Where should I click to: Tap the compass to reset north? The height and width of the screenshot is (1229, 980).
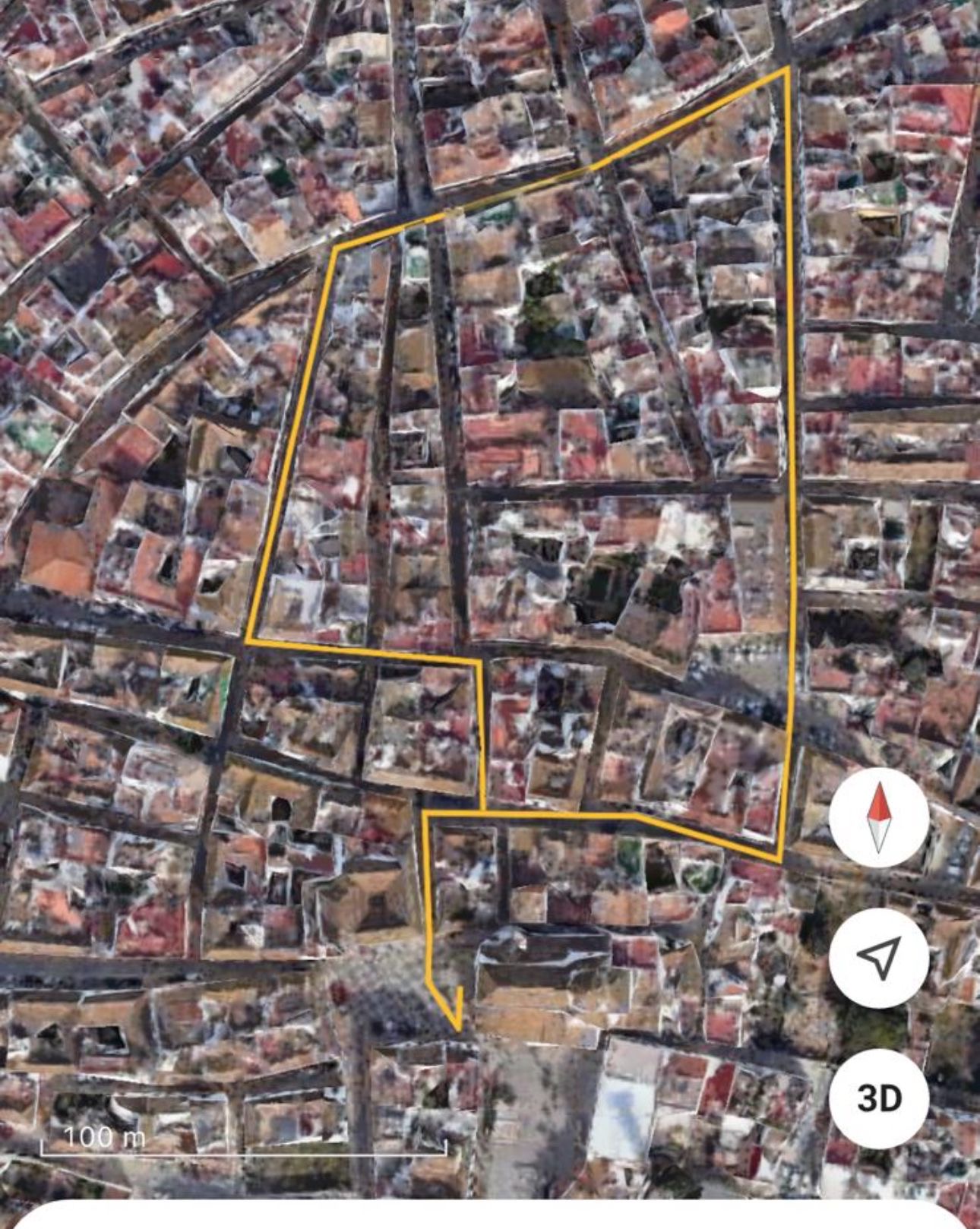coord(878,817)
